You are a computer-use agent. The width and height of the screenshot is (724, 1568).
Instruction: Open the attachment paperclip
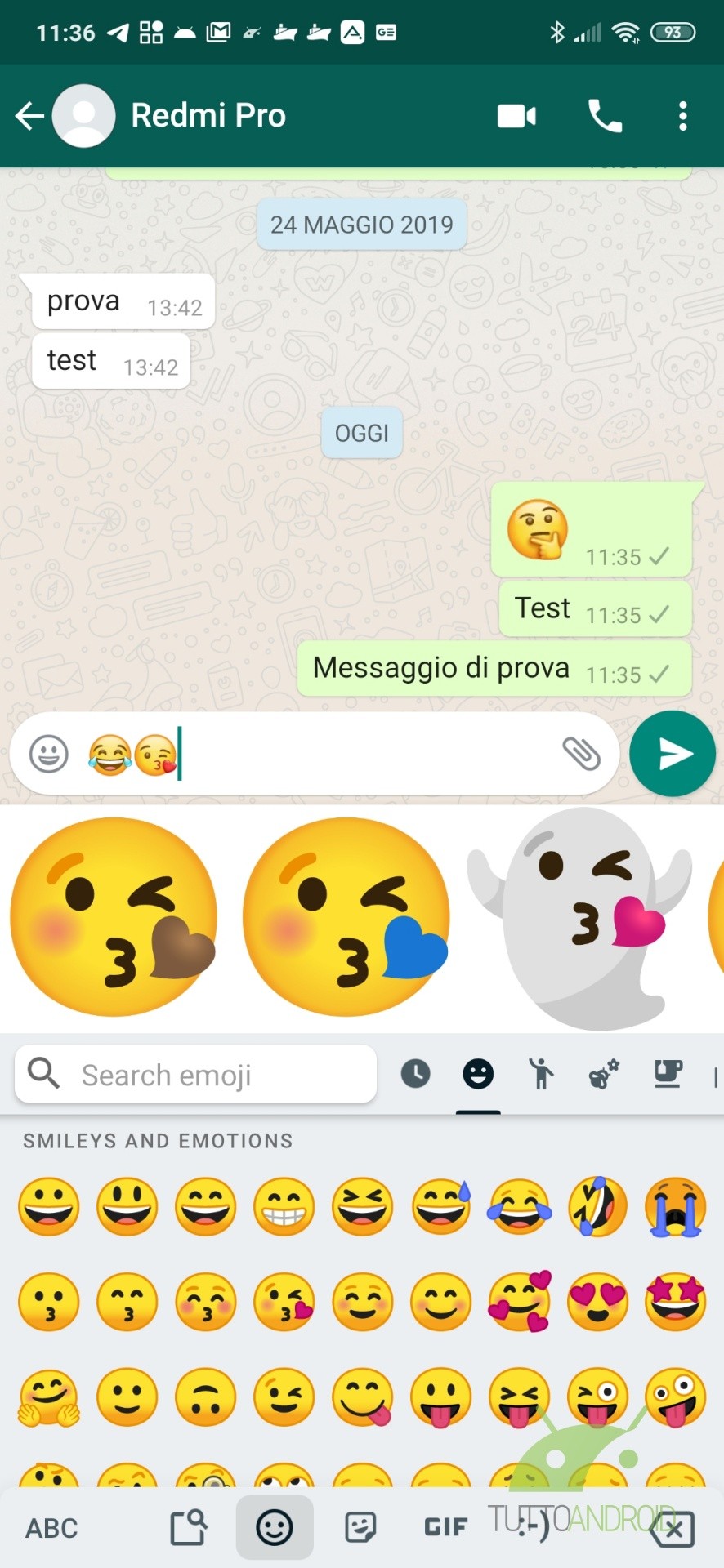[x=581, y=754]
